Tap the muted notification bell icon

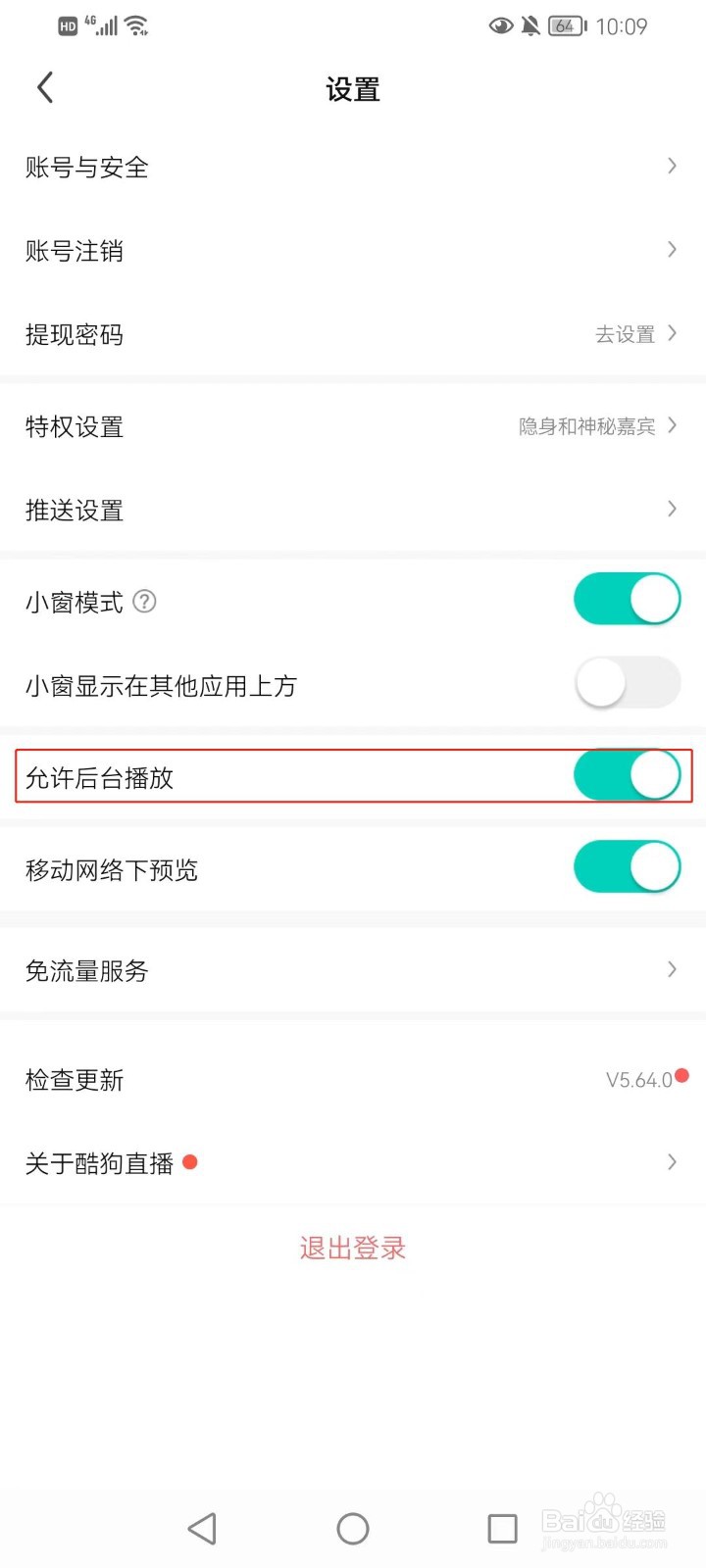tap(529, 25)
